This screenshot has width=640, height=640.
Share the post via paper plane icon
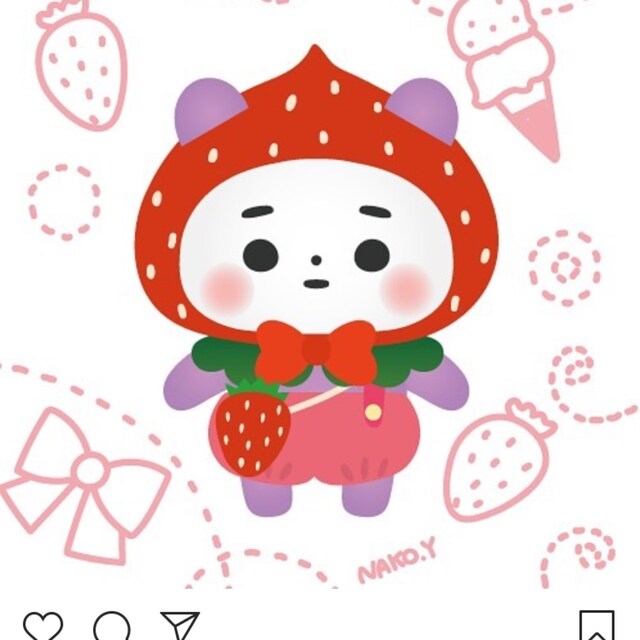point(180,627)
